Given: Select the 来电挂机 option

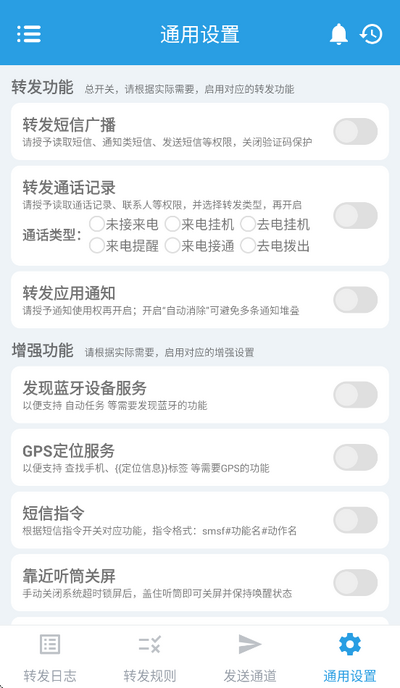Looking at the screenshot, I should coord(200,224).
